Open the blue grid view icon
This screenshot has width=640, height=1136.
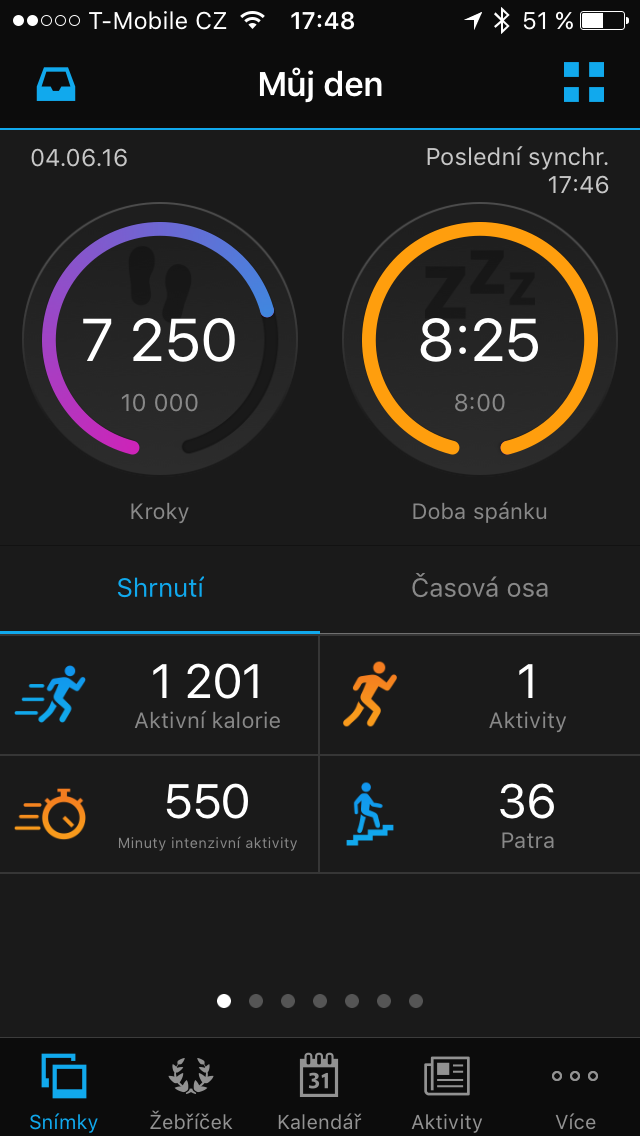(584, 83)
